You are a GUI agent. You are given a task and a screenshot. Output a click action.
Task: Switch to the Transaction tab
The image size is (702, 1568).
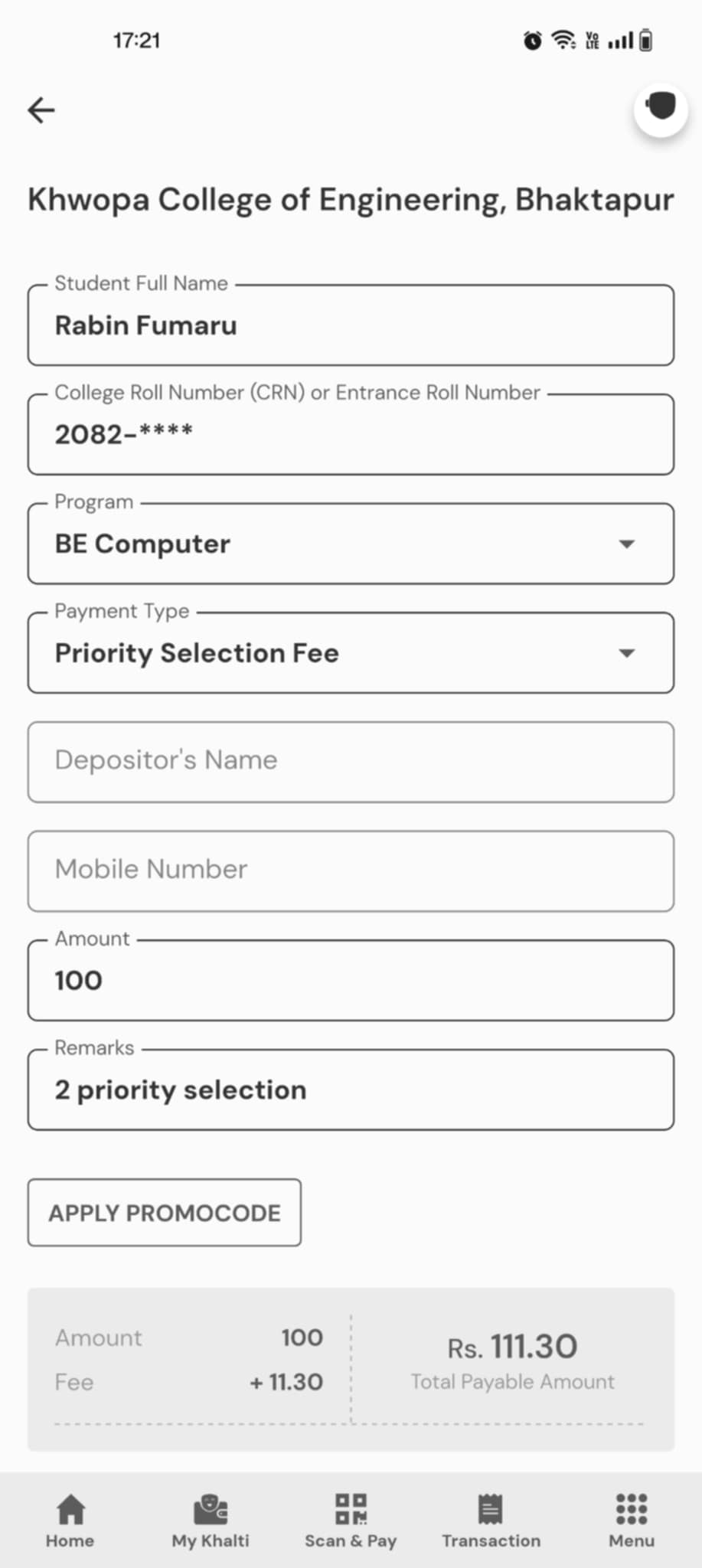[491, 1521]
